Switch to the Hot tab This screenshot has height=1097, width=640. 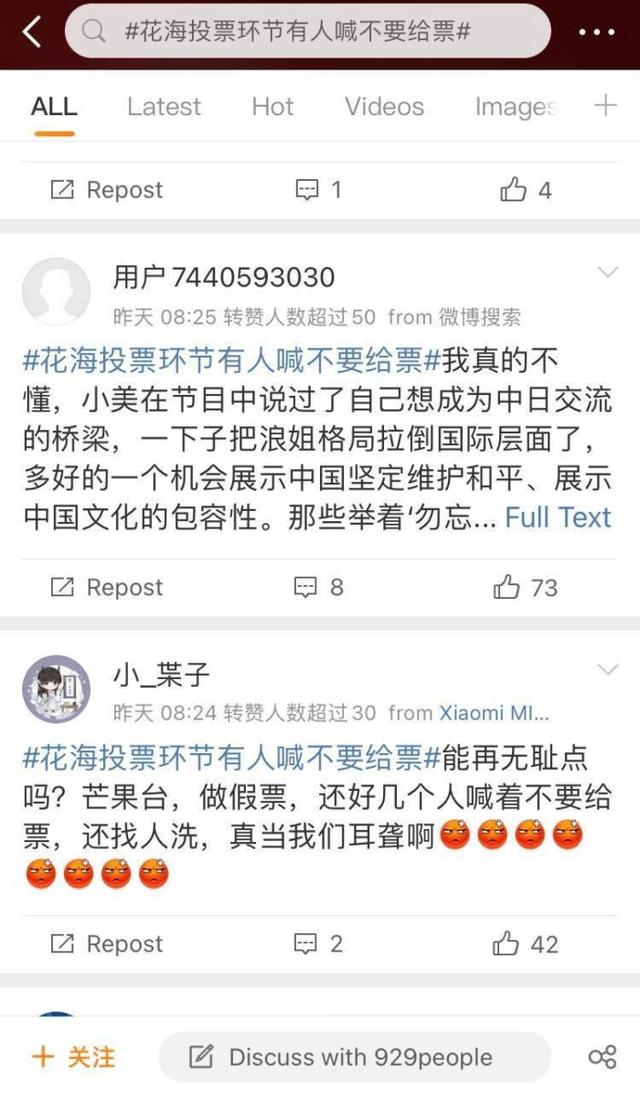(272, 106)
